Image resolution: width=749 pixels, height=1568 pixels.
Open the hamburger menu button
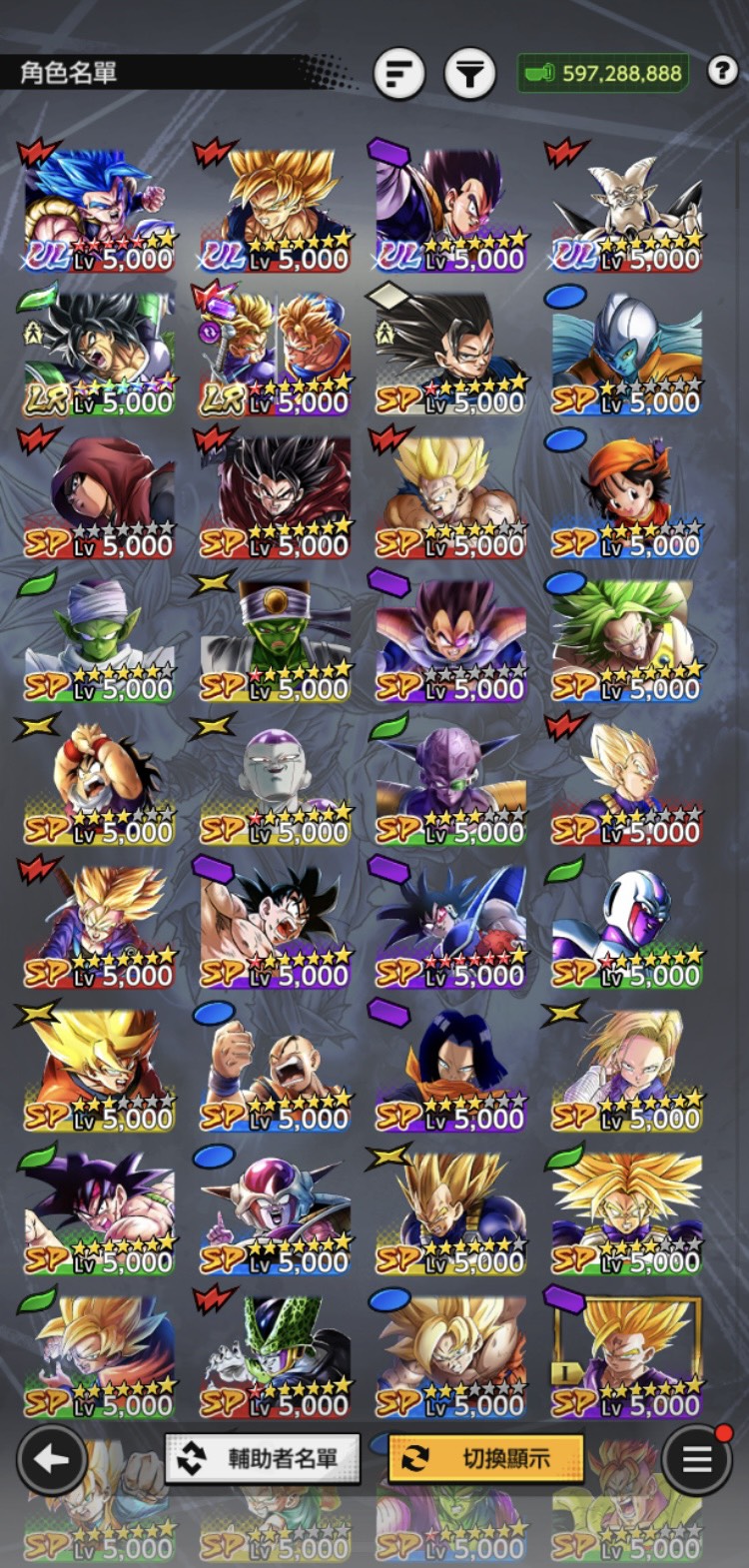[x=697, y=1460]
